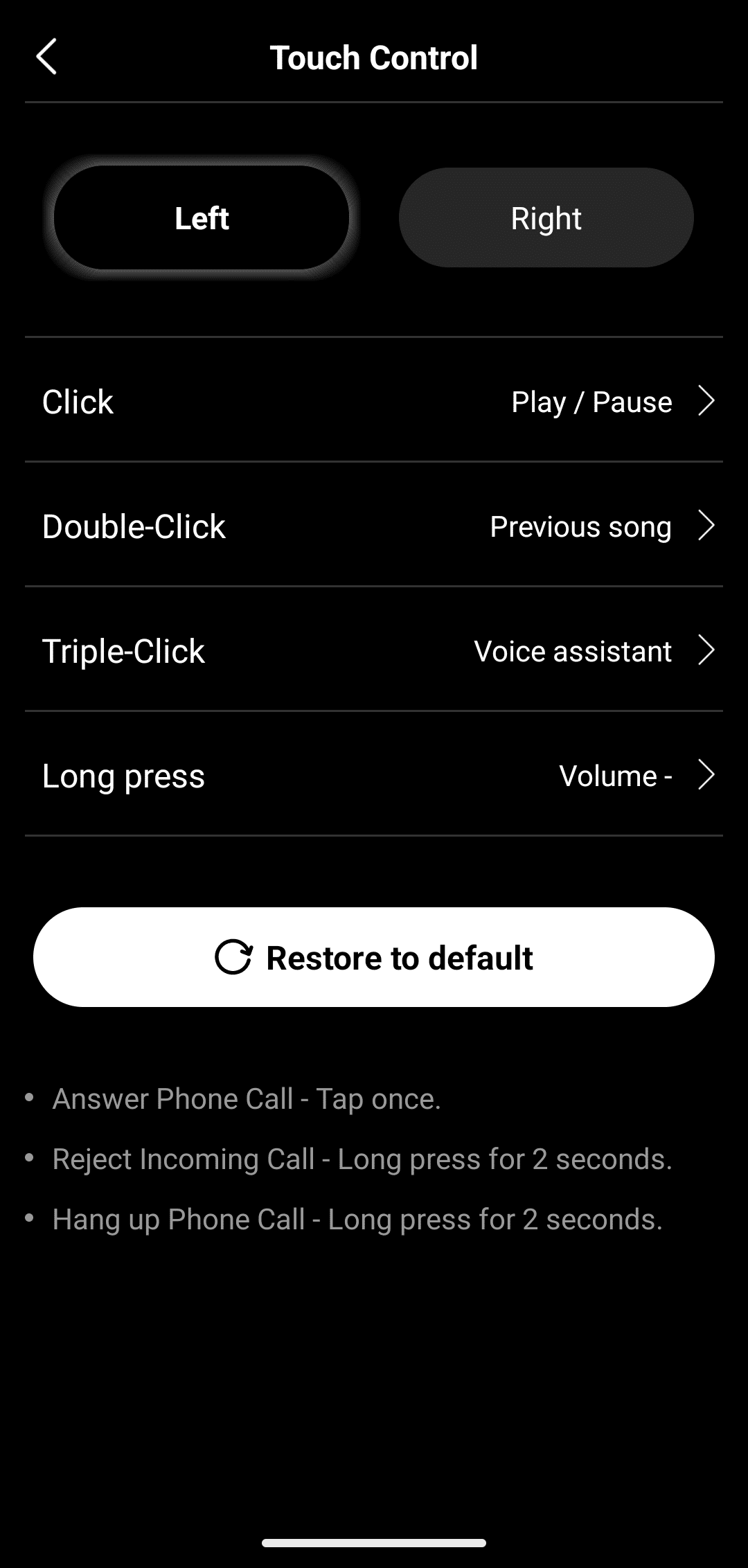Tap Restore to default button

coord(374,957)
